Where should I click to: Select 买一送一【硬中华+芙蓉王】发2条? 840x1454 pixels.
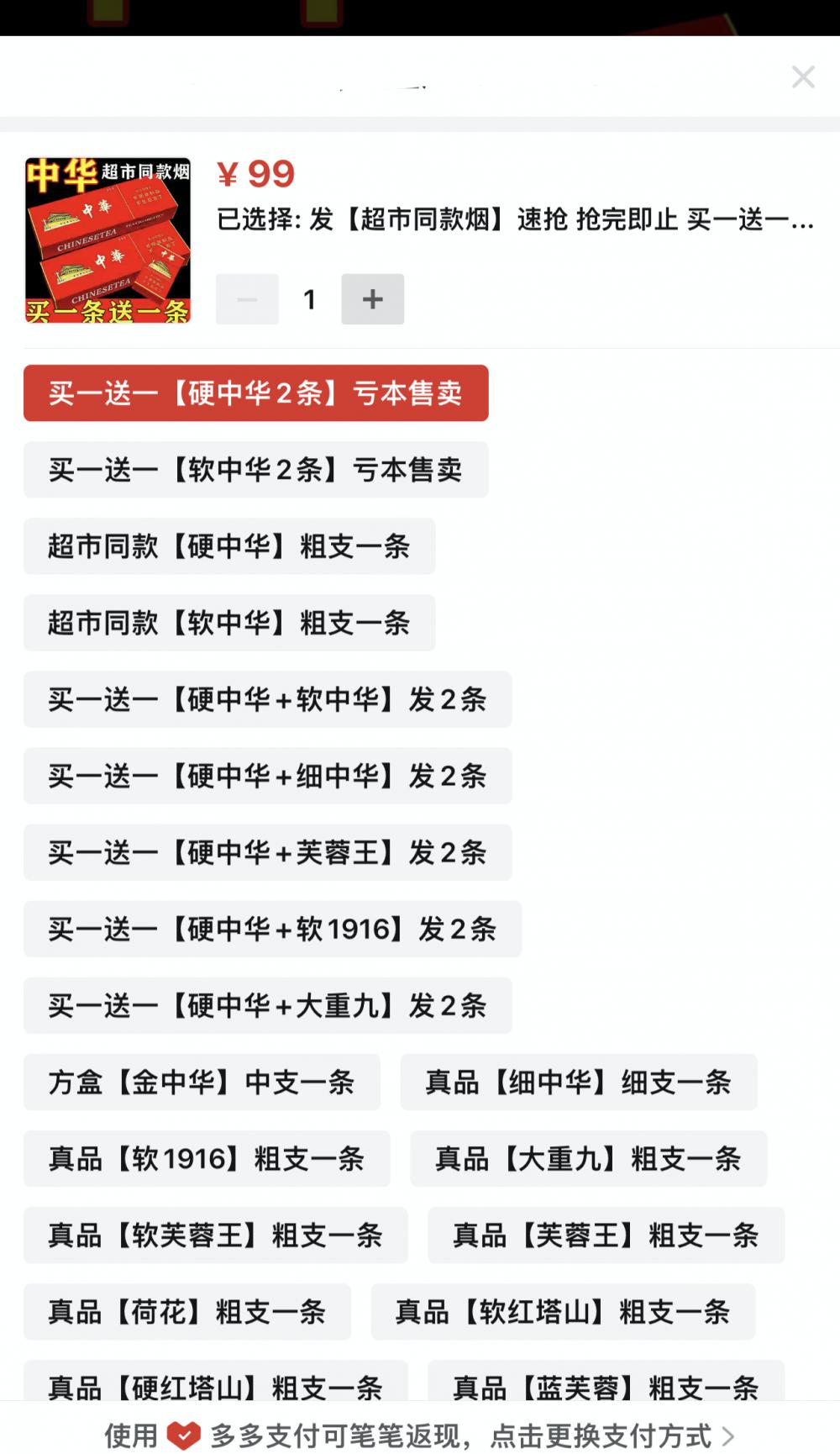pyautogui.click(x=267, y=852)
